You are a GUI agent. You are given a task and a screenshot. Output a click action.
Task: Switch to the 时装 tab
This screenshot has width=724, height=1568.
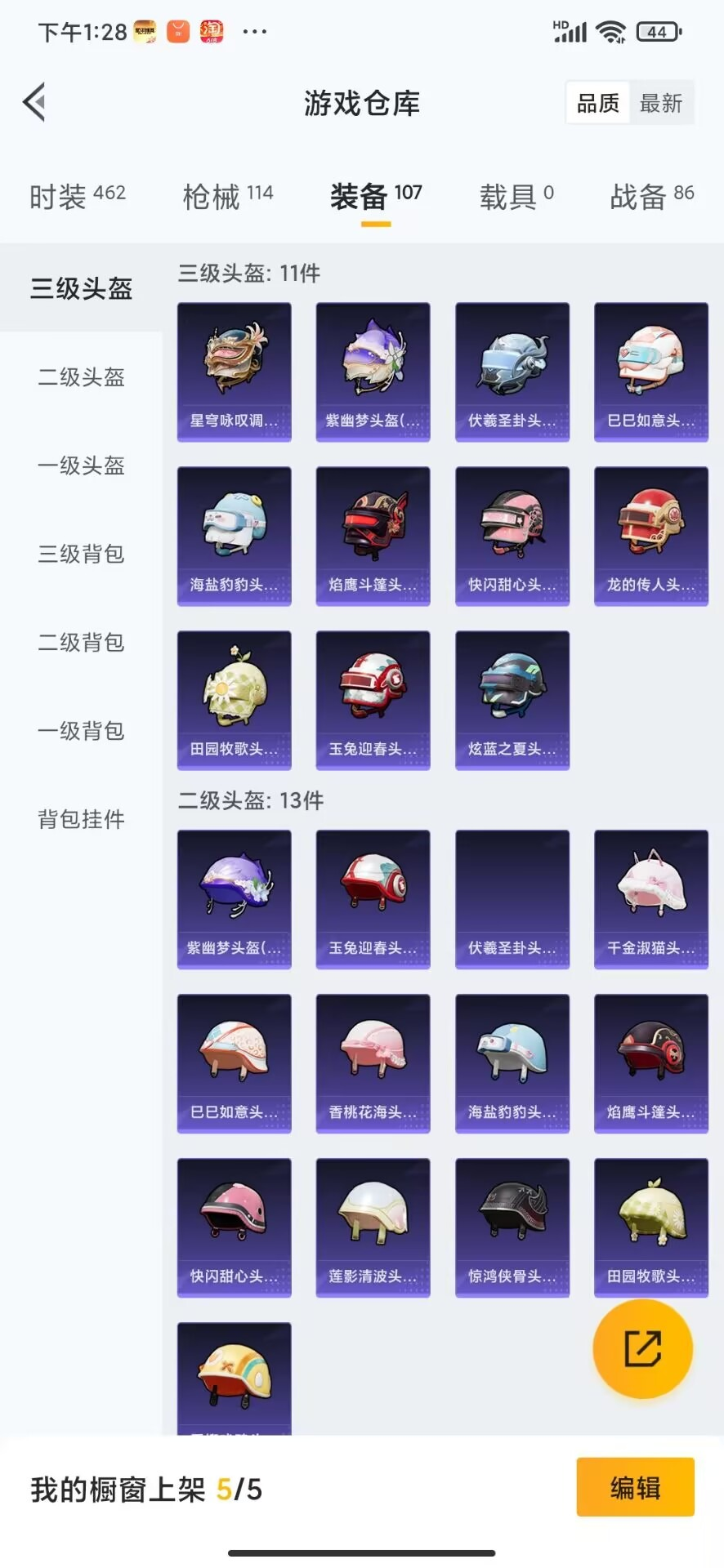78,197
